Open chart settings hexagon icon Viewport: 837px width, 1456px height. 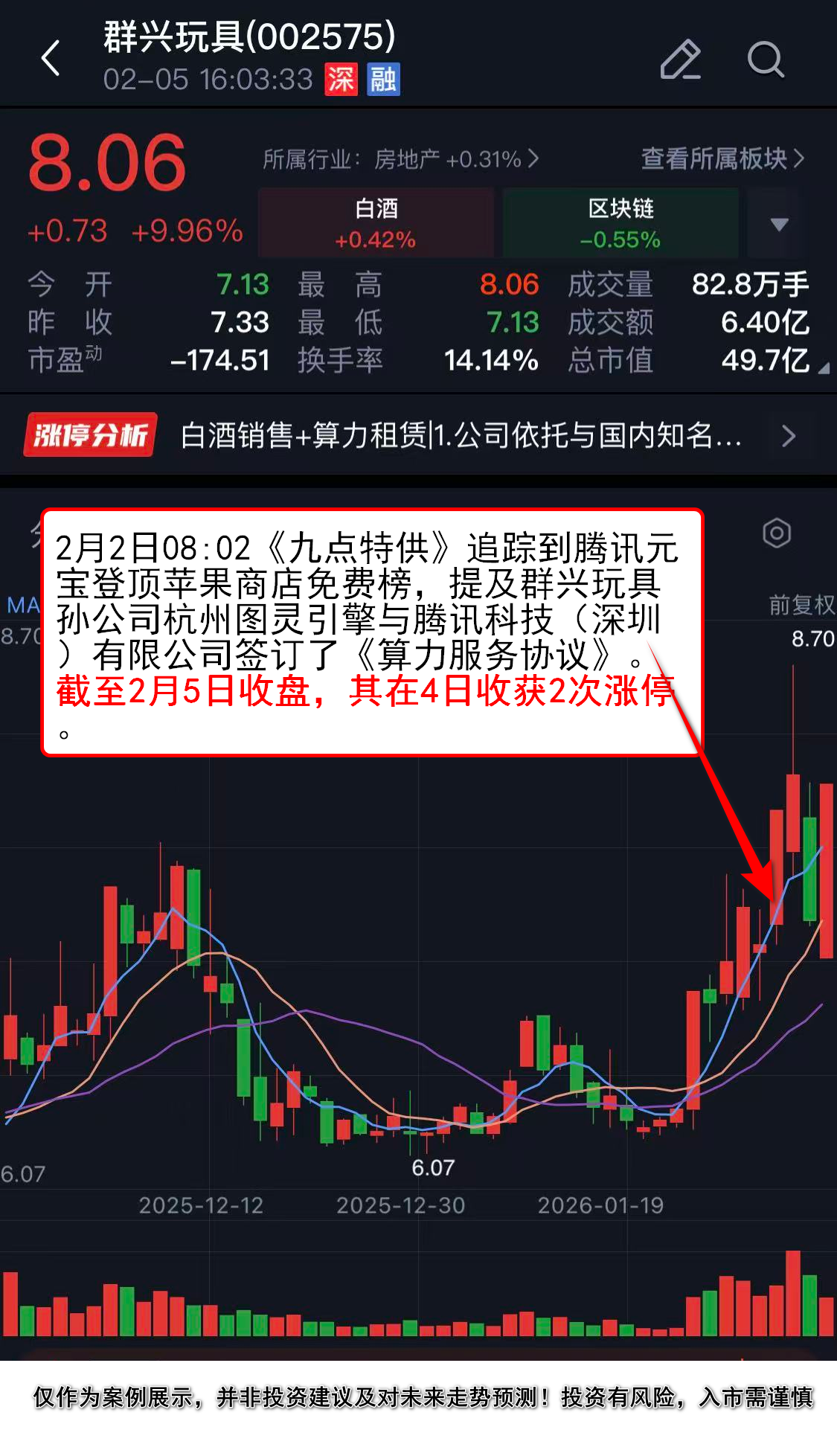pos(777,533)
